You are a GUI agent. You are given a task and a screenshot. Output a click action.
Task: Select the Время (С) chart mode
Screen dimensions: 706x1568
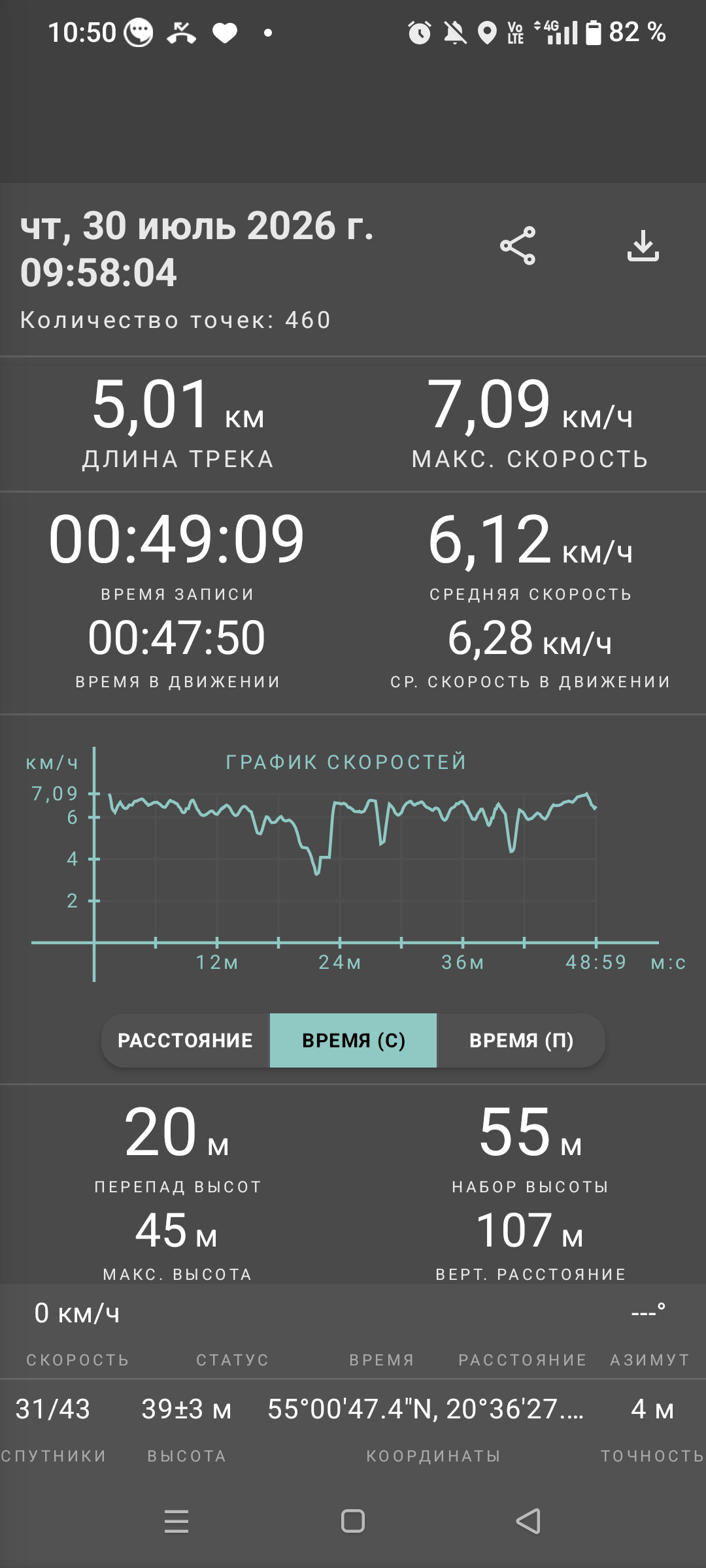coord(353,1040)
